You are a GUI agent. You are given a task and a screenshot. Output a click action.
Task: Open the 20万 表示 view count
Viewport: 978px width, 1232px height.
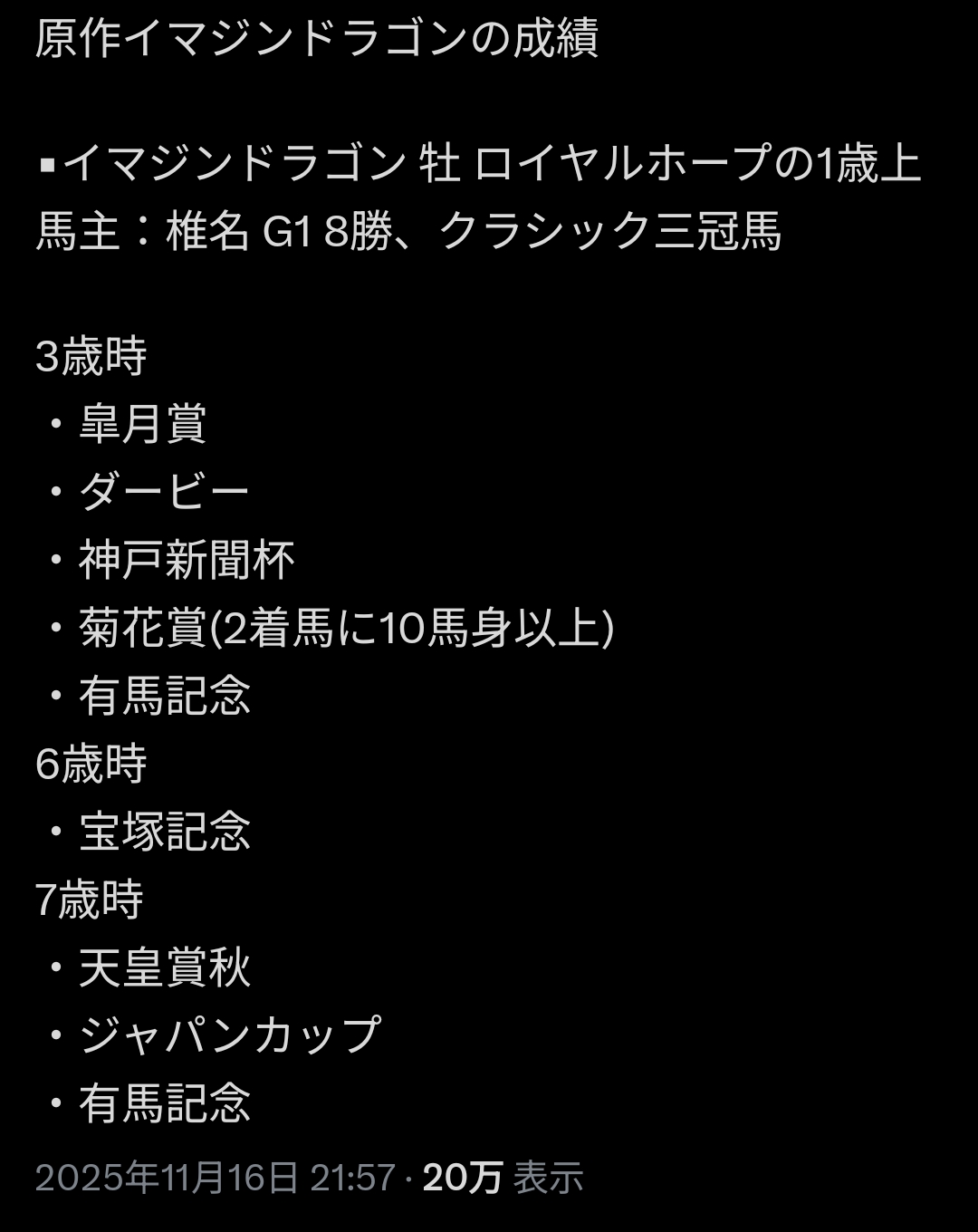(503, 1178)
